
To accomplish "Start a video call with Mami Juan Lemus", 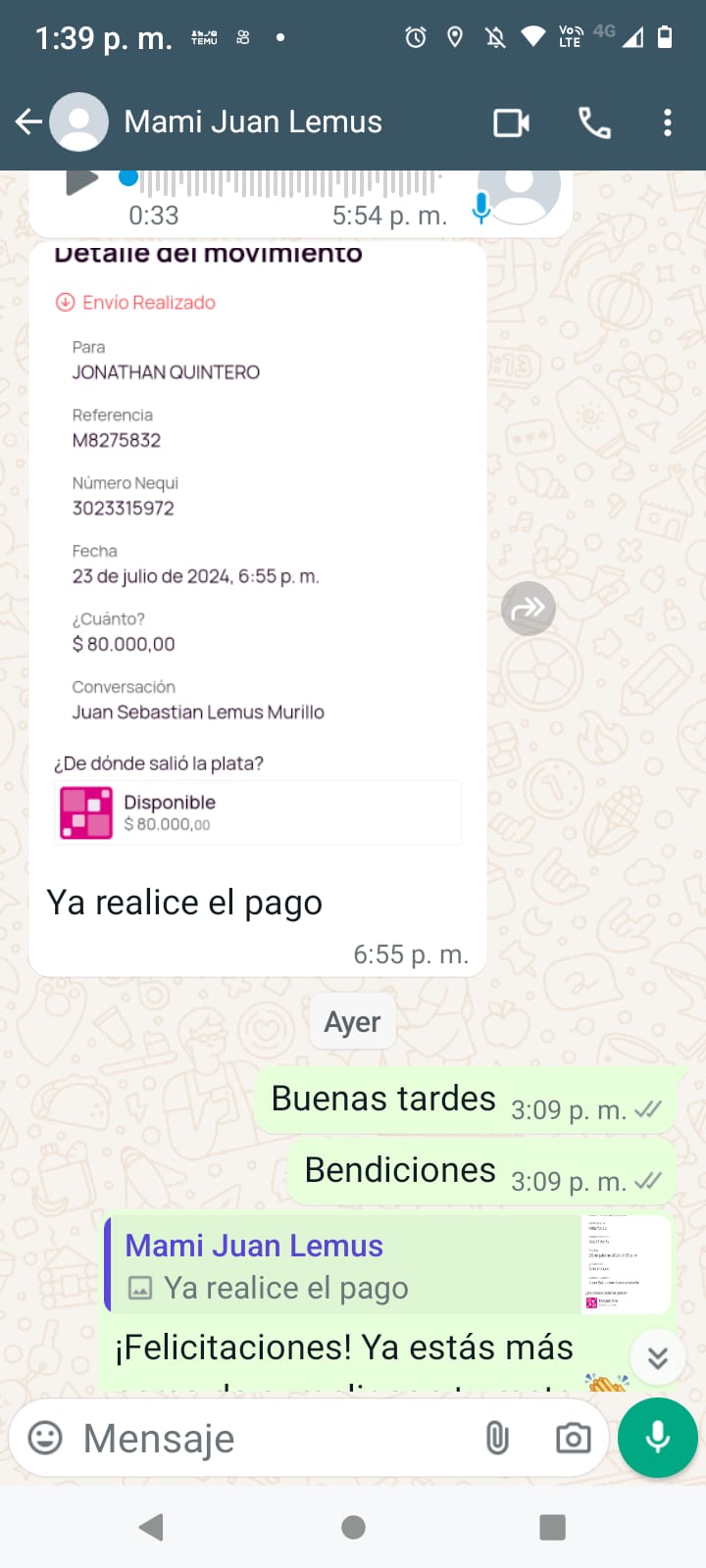I will click(511, 122).
